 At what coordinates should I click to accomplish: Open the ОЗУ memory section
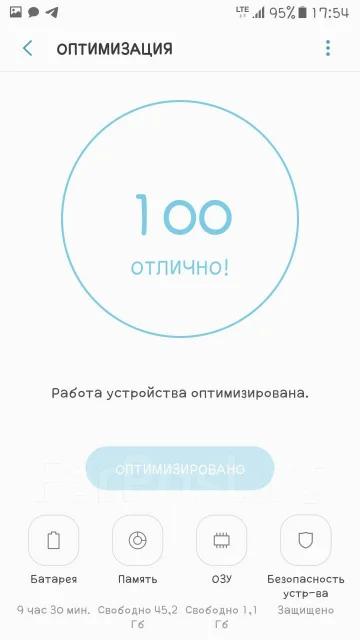(x=222, y=540)
